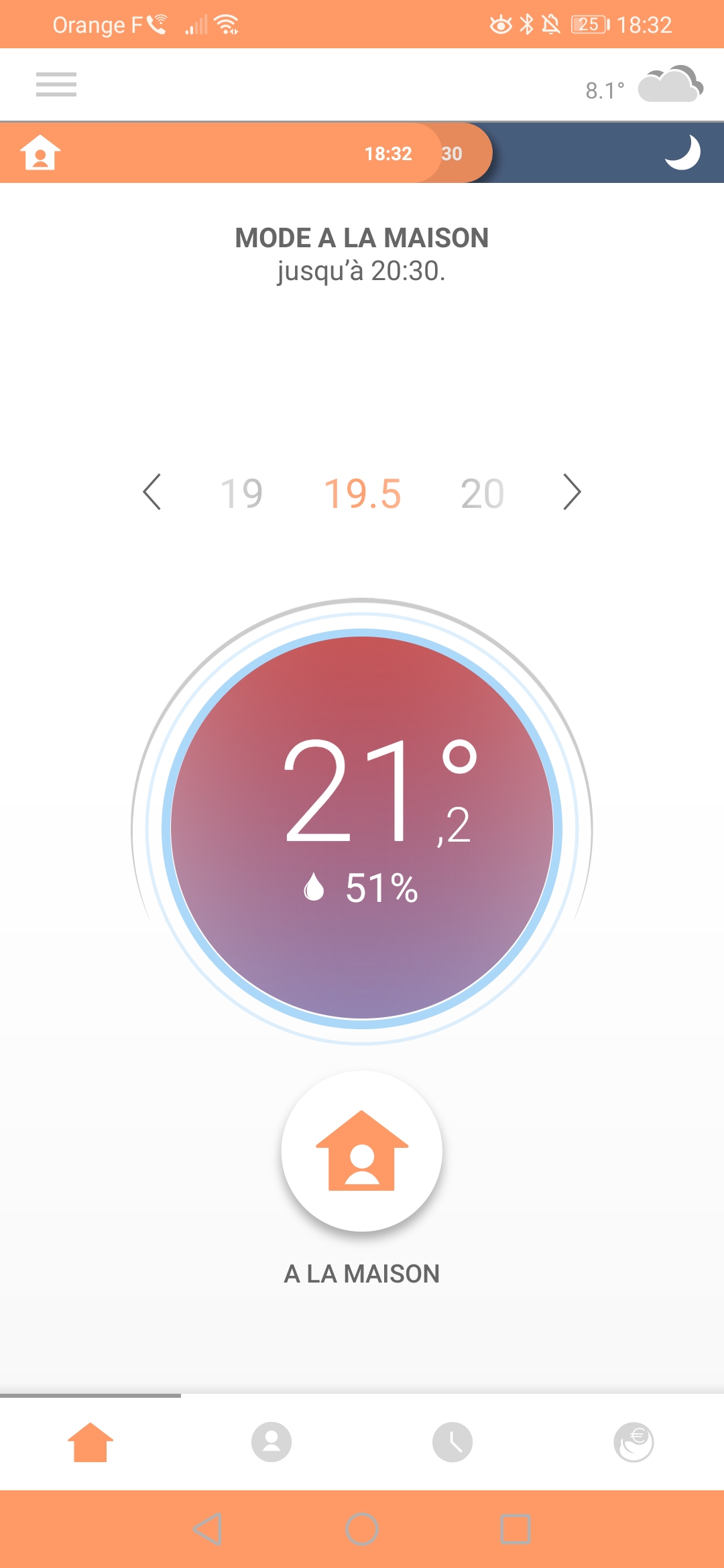Select 19 degrees as target temperature

[241, 494]
